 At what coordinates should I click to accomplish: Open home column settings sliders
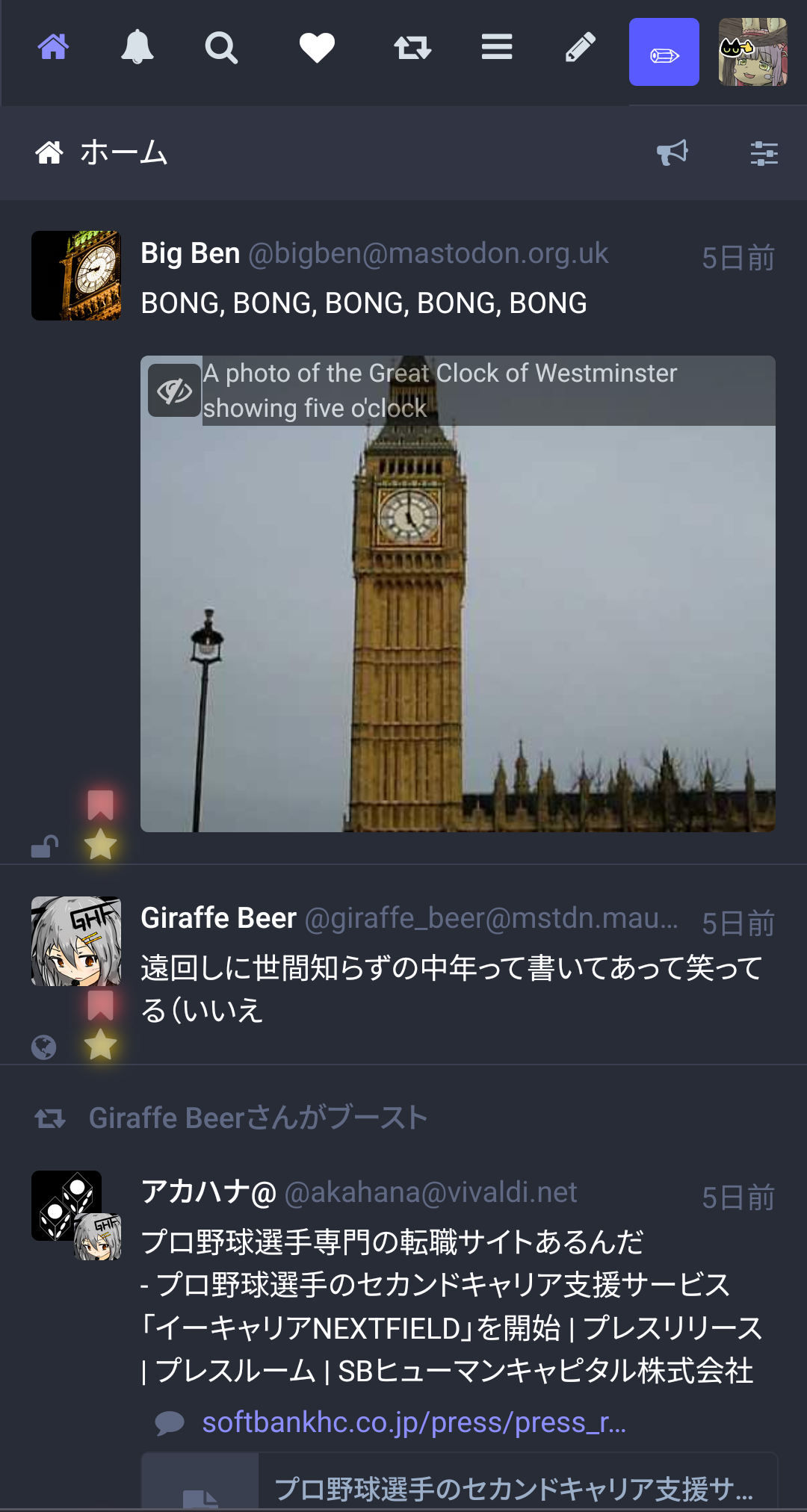764,152
